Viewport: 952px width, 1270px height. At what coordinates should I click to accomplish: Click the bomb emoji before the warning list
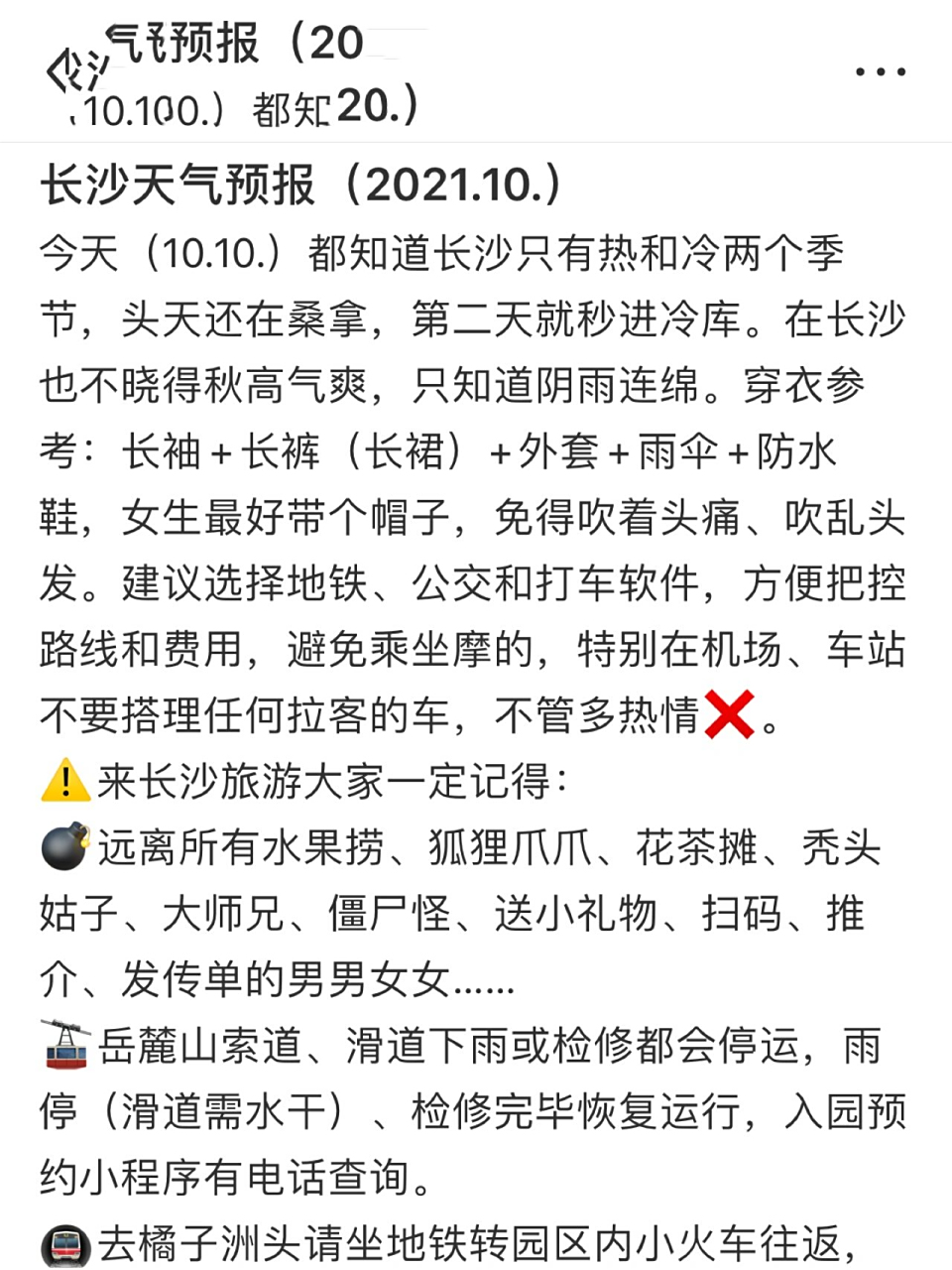click(61, 846)
